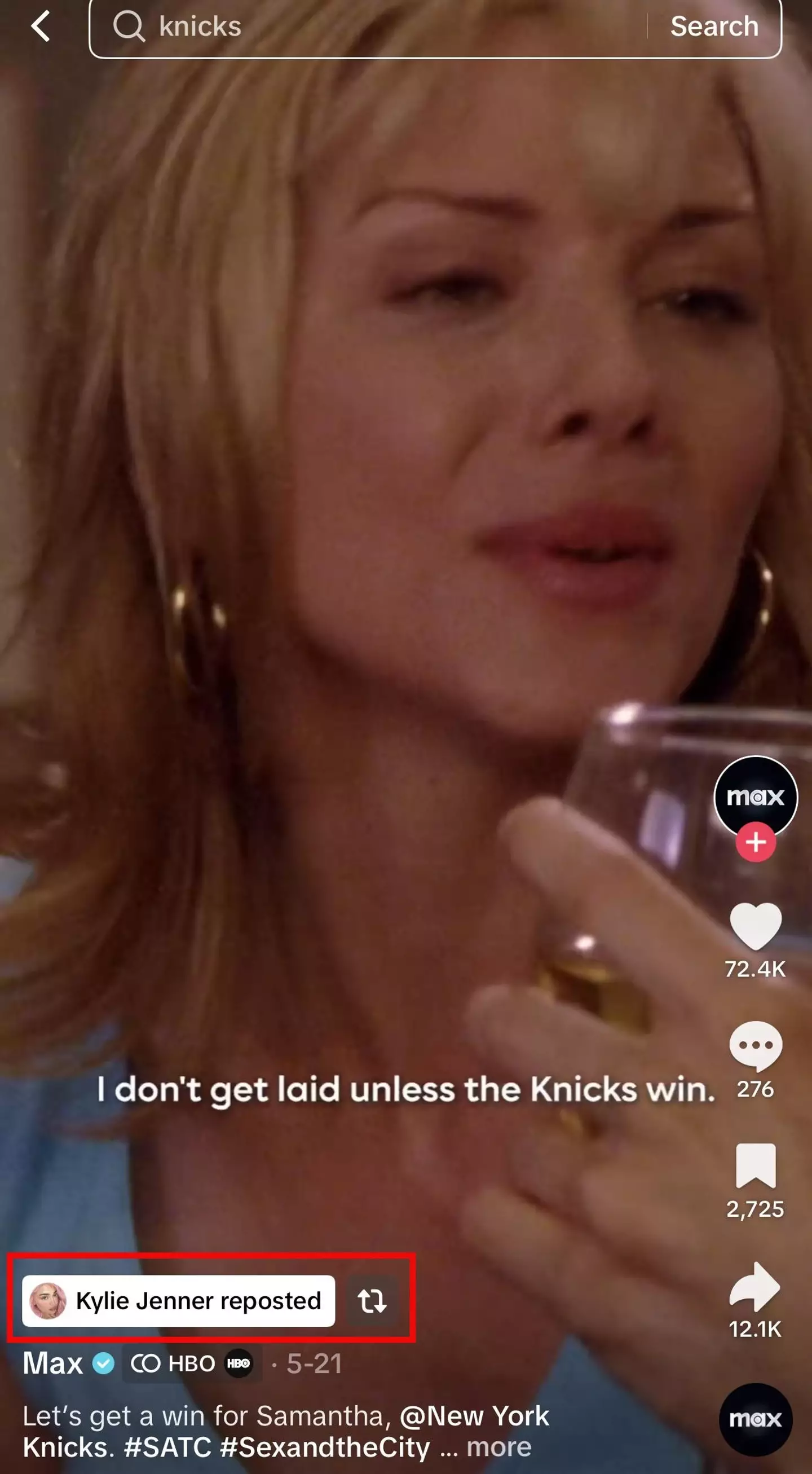Screen dimensions: 812x1474
Task: Open Max's profile picture on the right
Action: (x=755, y=795)
